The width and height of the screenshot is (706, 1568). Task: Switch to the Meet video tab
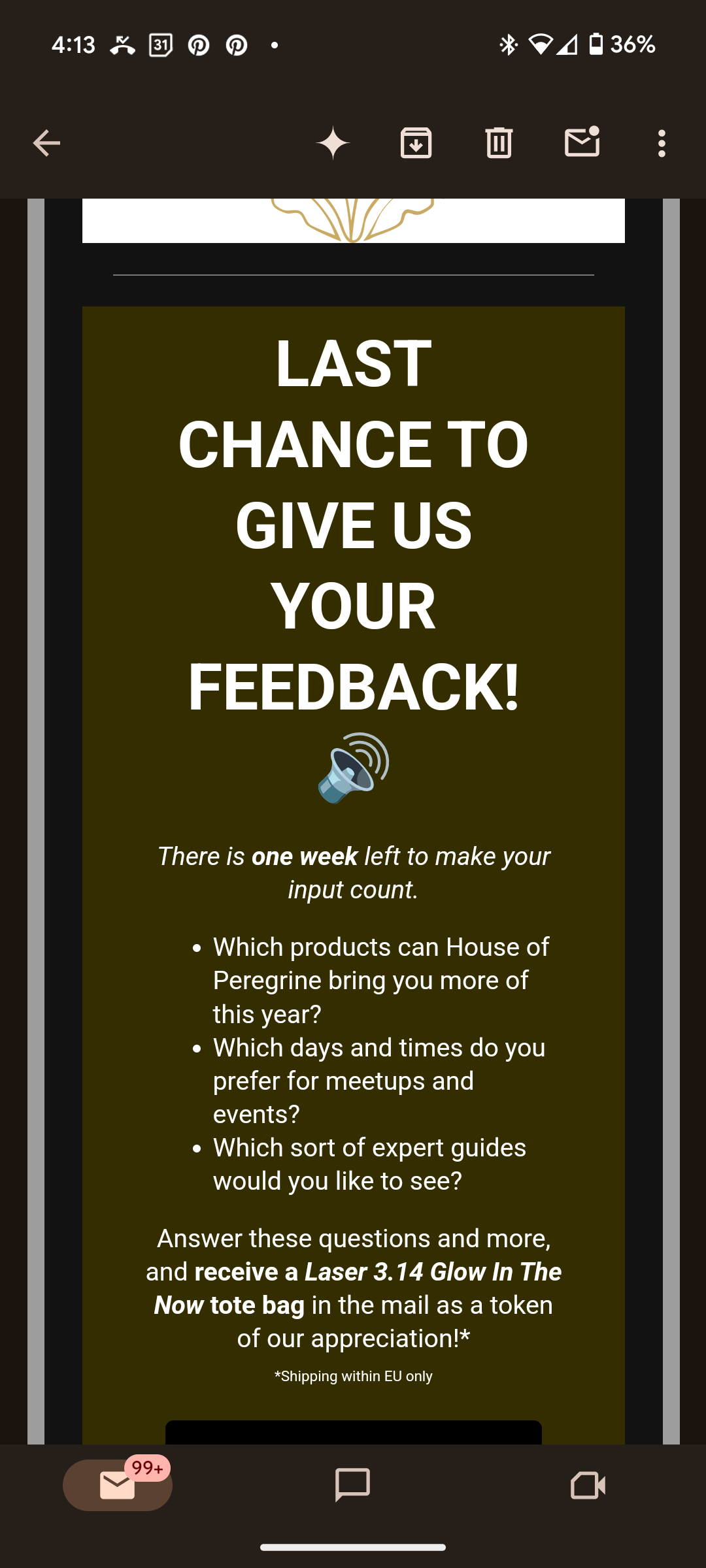pos(588,1485)
